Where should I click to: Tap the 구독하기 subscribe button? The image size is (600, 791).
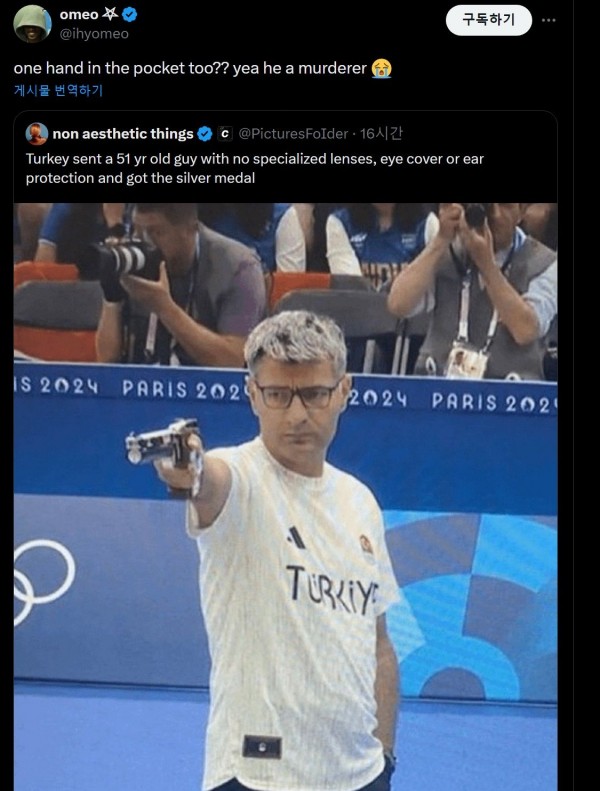488,20
